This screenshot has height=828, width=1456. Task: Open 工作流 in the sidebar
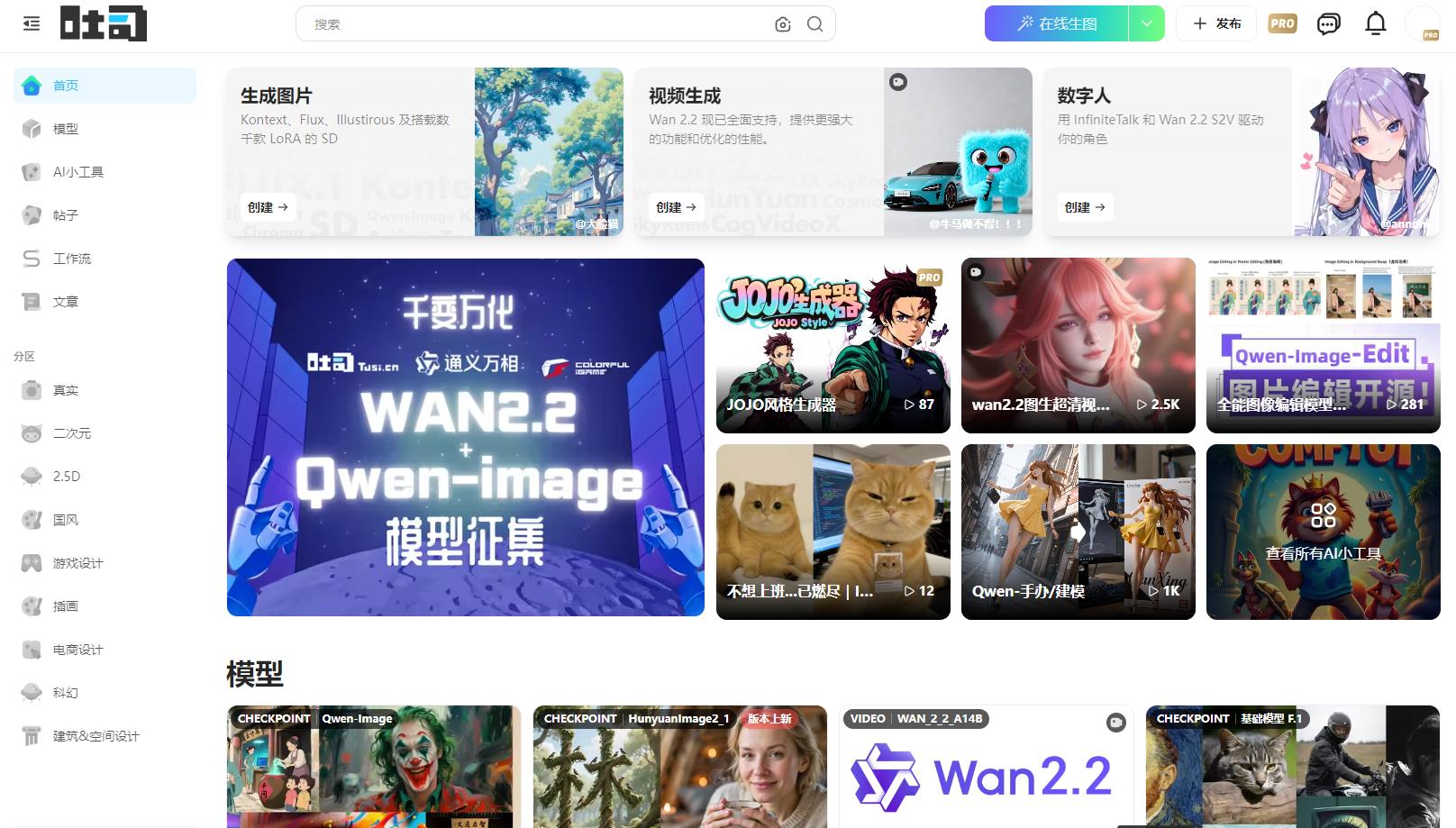point(71,259)
